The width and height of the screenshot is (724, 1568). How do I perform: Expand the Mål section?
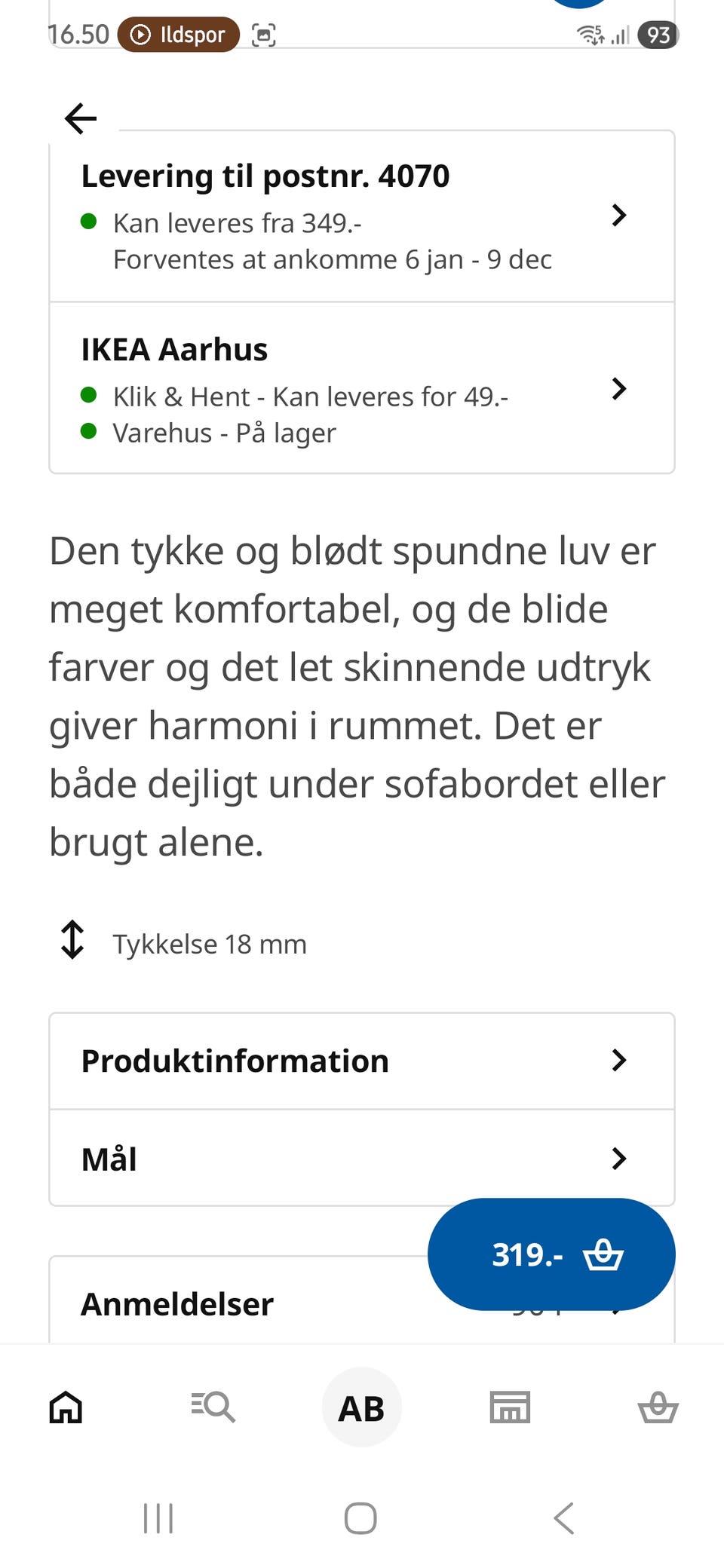click(362, 1159)
